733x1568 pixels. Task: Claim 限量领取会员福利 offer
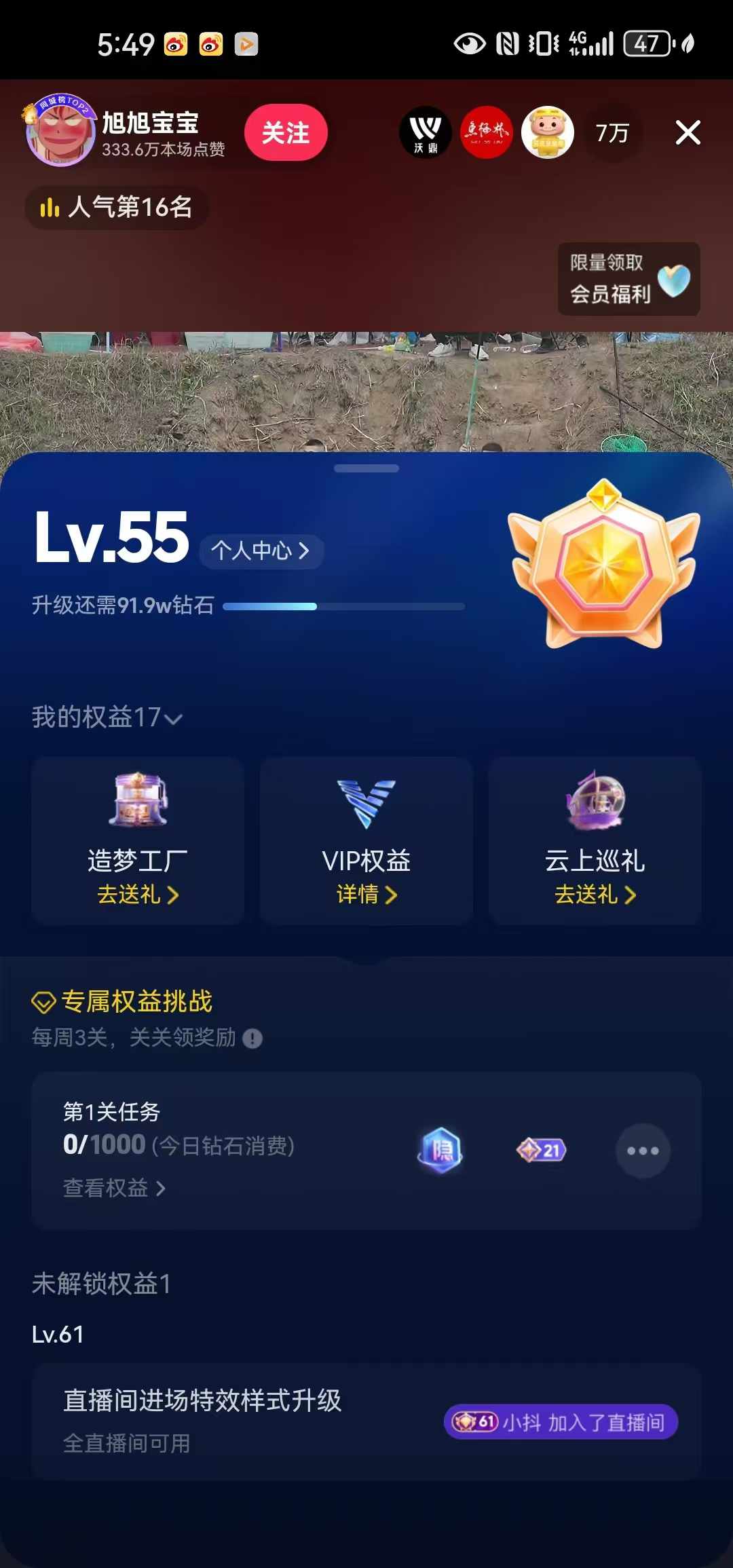pos(628,279)
